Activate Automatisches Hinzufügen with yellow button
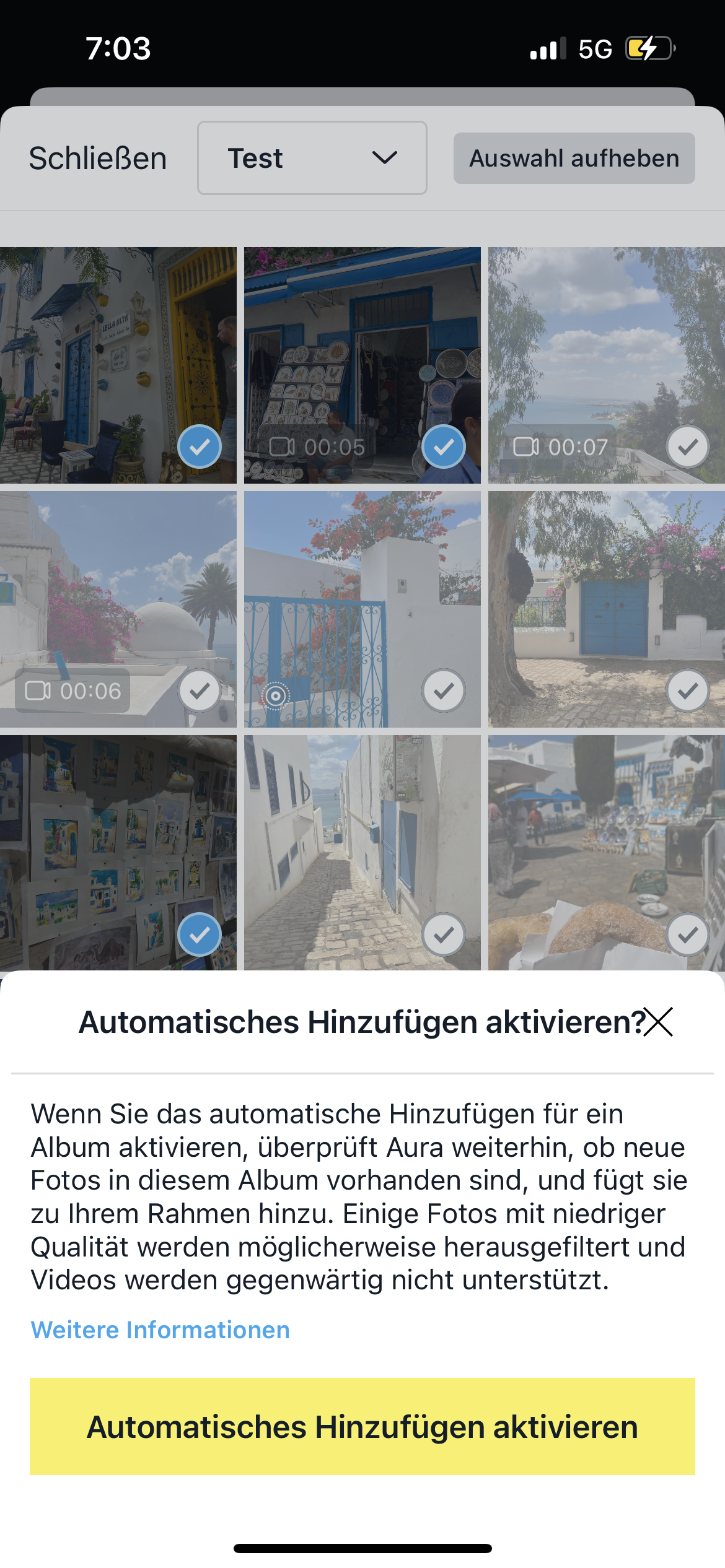The height and width of the screenshot is (1568, 725). point(362,1426)
